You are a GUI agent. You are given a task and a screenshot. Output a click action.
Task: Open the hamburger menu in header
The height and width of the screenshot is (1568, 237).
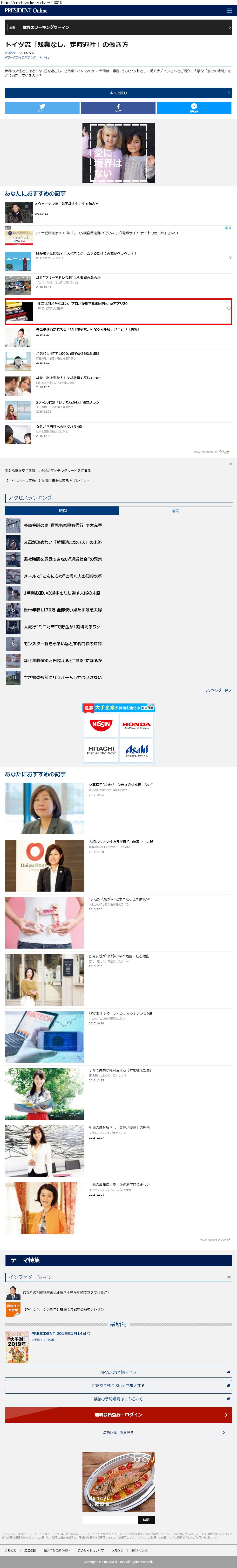tap(229, 11)
